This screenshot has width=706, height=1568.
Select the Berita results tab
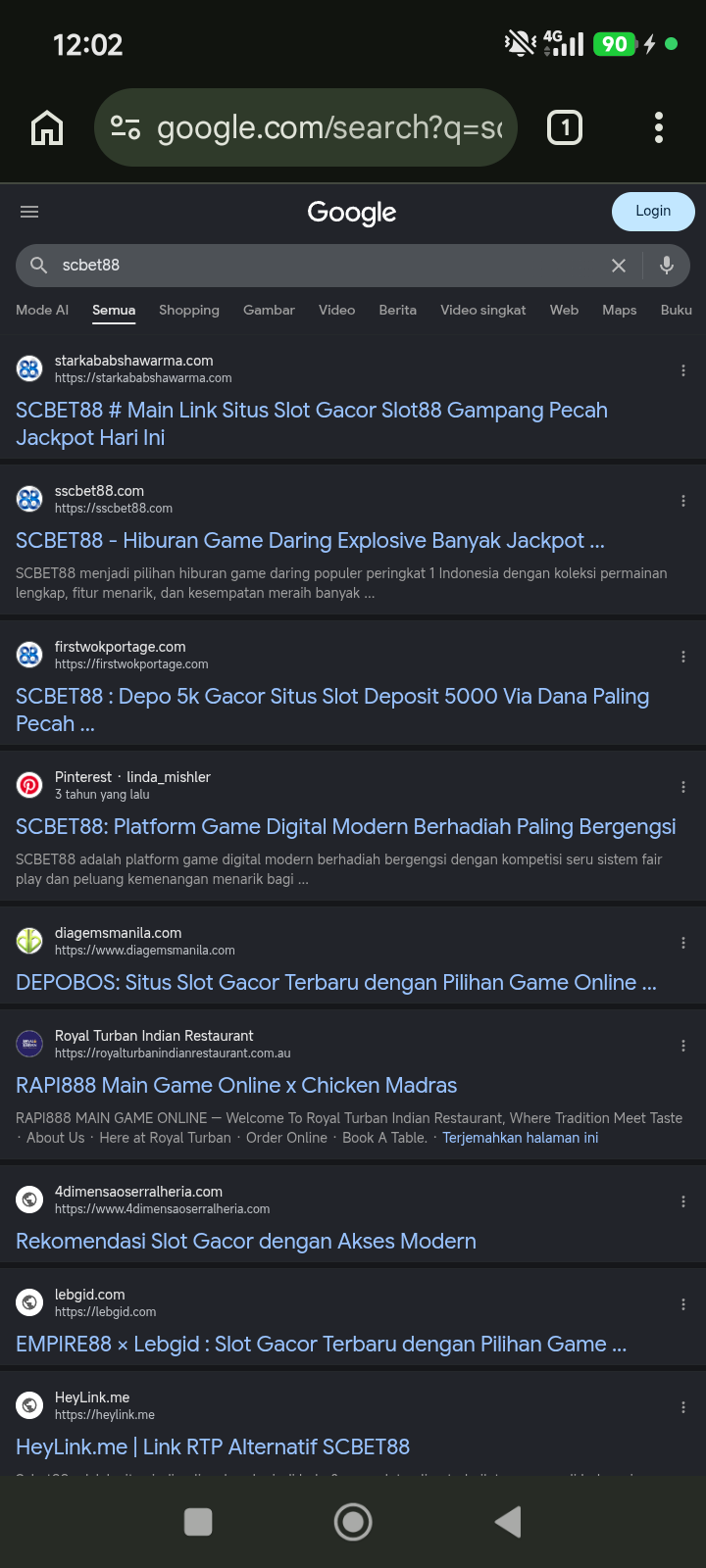pyautogui.click(x=398, y=310)
